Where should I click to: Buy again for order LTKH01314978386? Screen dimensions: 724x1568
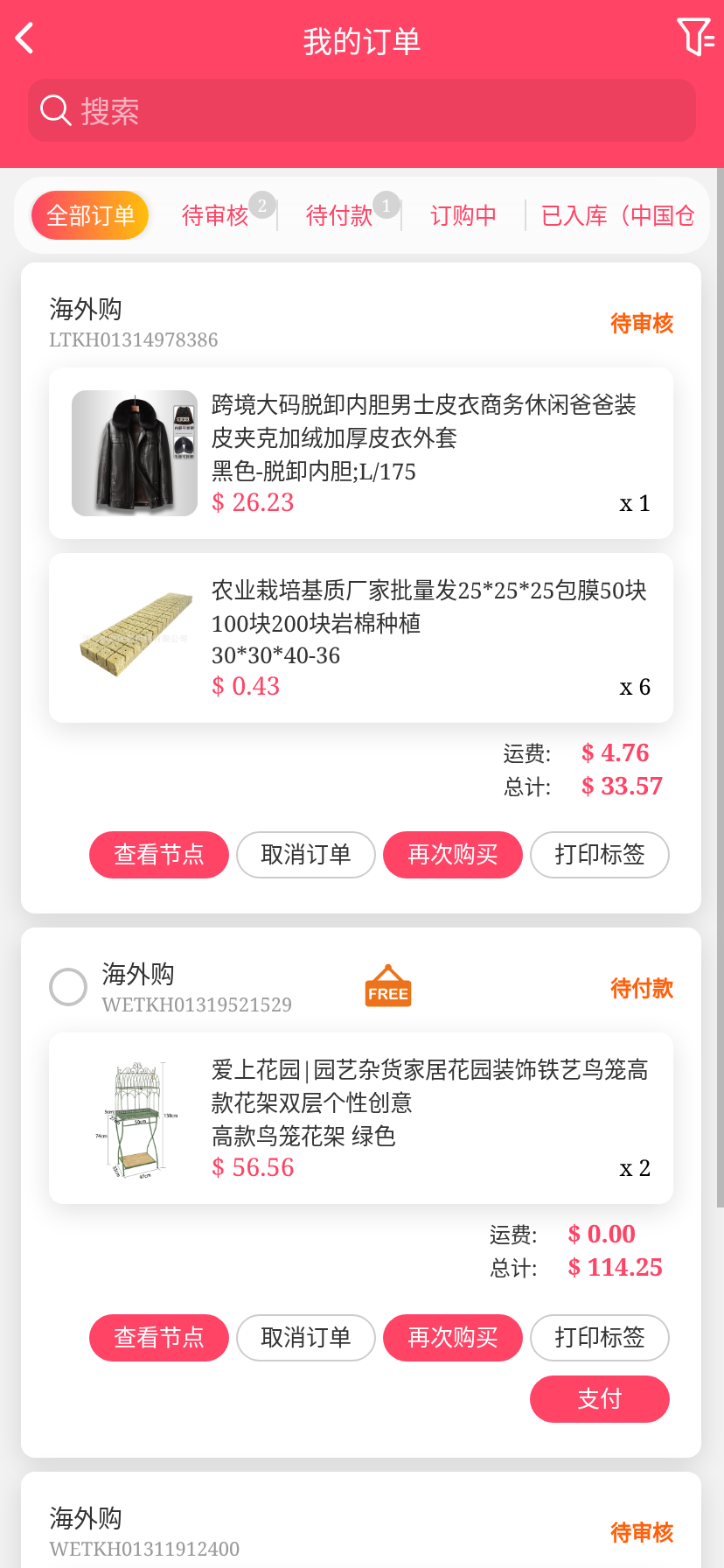point(453,855)
